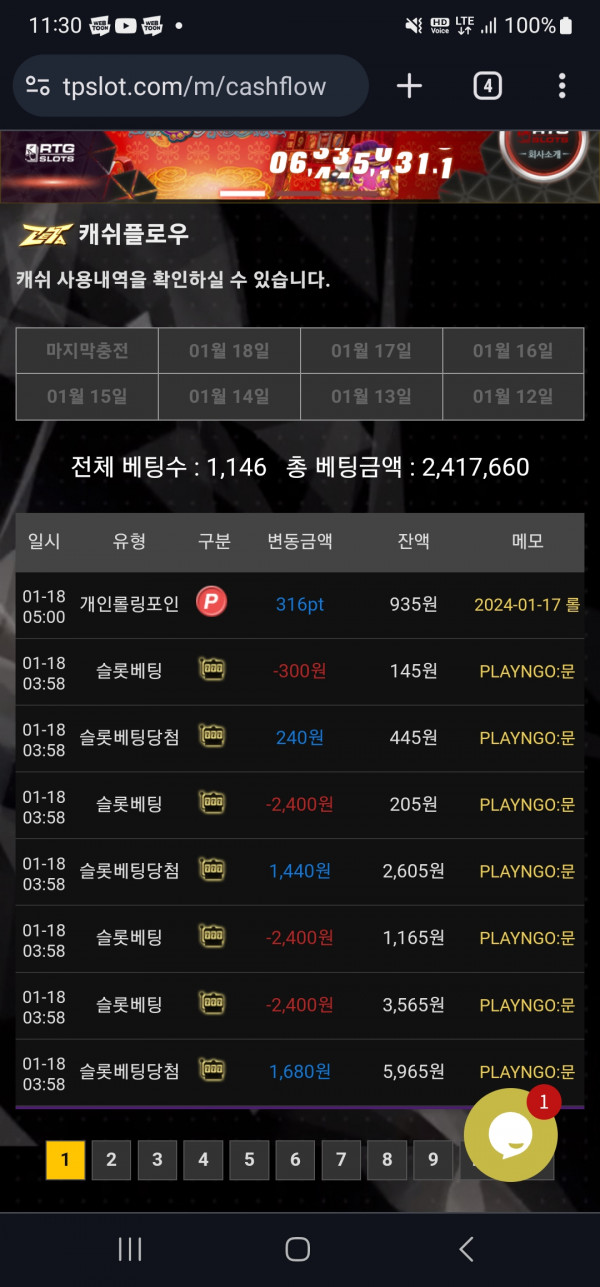Open a new browser tab

coord(409,86)
